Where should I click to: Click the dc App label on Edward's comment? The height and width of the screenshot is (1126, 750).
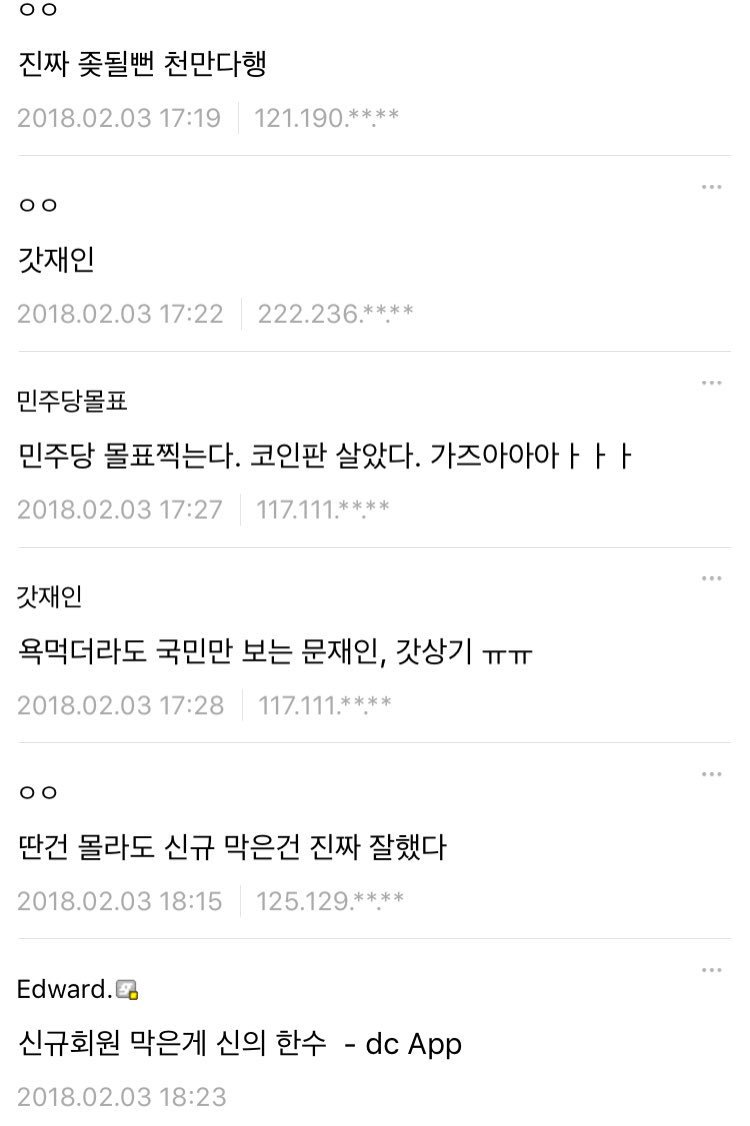click(417, 1043)
